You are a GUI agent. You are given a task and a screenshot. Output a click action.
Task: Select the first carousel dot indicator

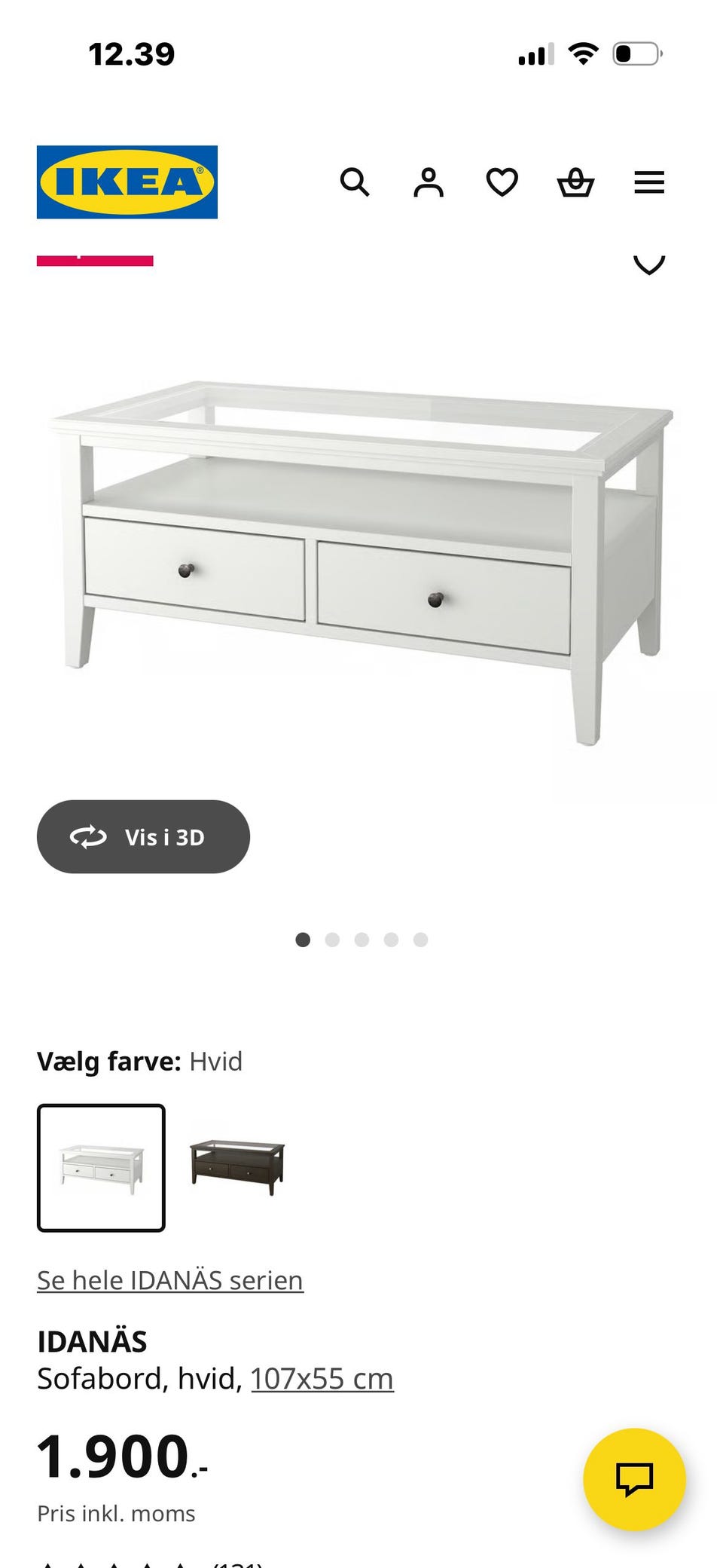(304, 940)
